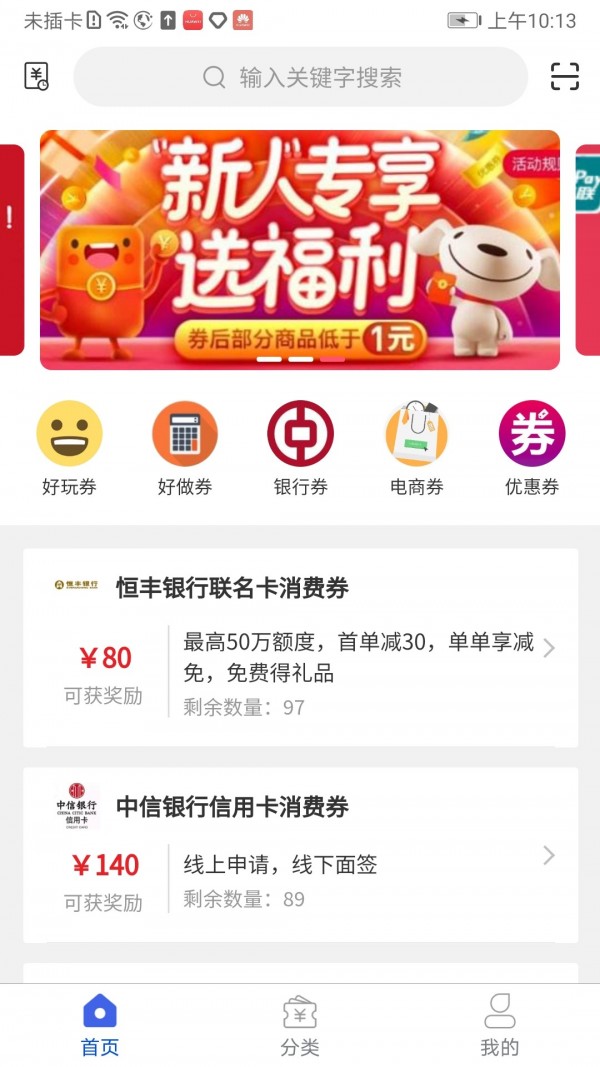
Task: Tap the keyword search field
Action: [x=300, y=77]
